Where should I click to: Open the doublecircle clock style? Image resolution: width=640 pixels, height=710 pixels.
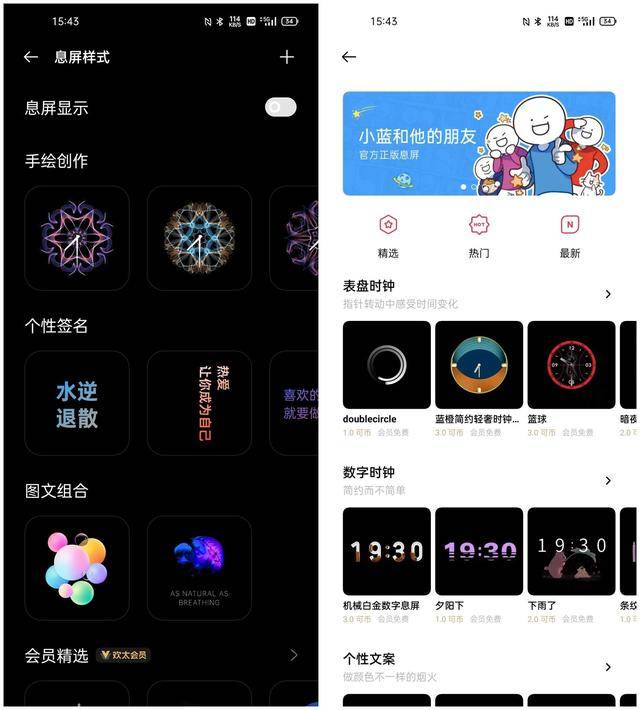click(386, 365)
